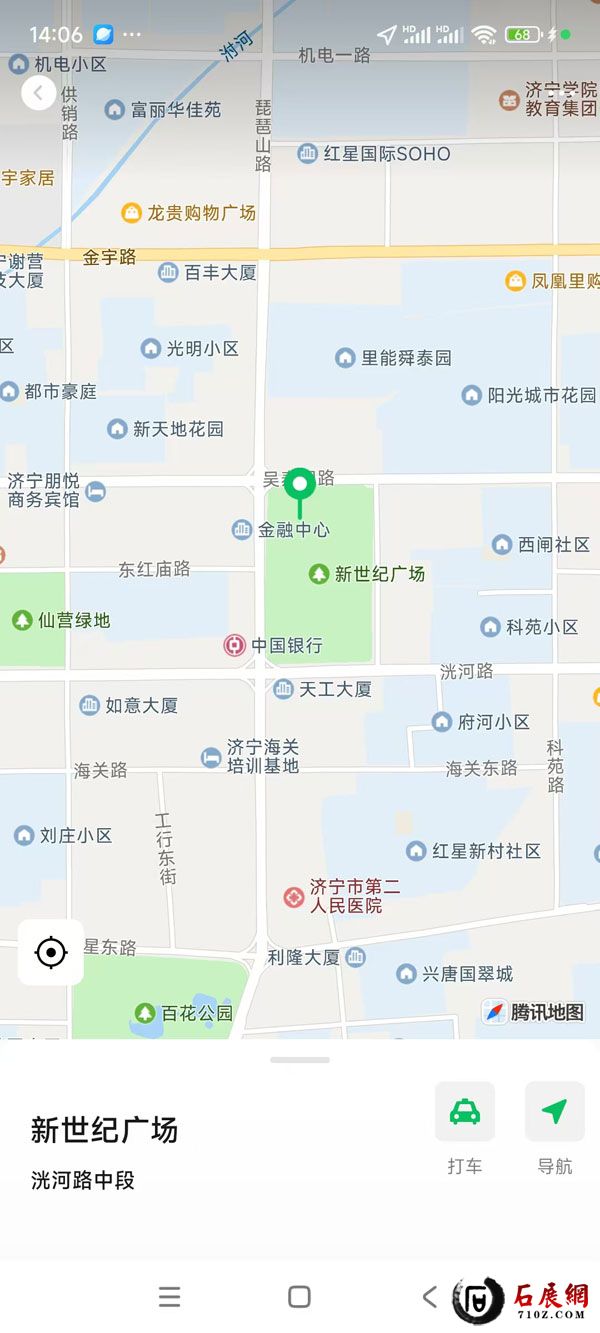The height and width of the screenshot is (1333, 600).
Task: Select 新世纪广场 park on the map
Action: click(x=366, y=573)
